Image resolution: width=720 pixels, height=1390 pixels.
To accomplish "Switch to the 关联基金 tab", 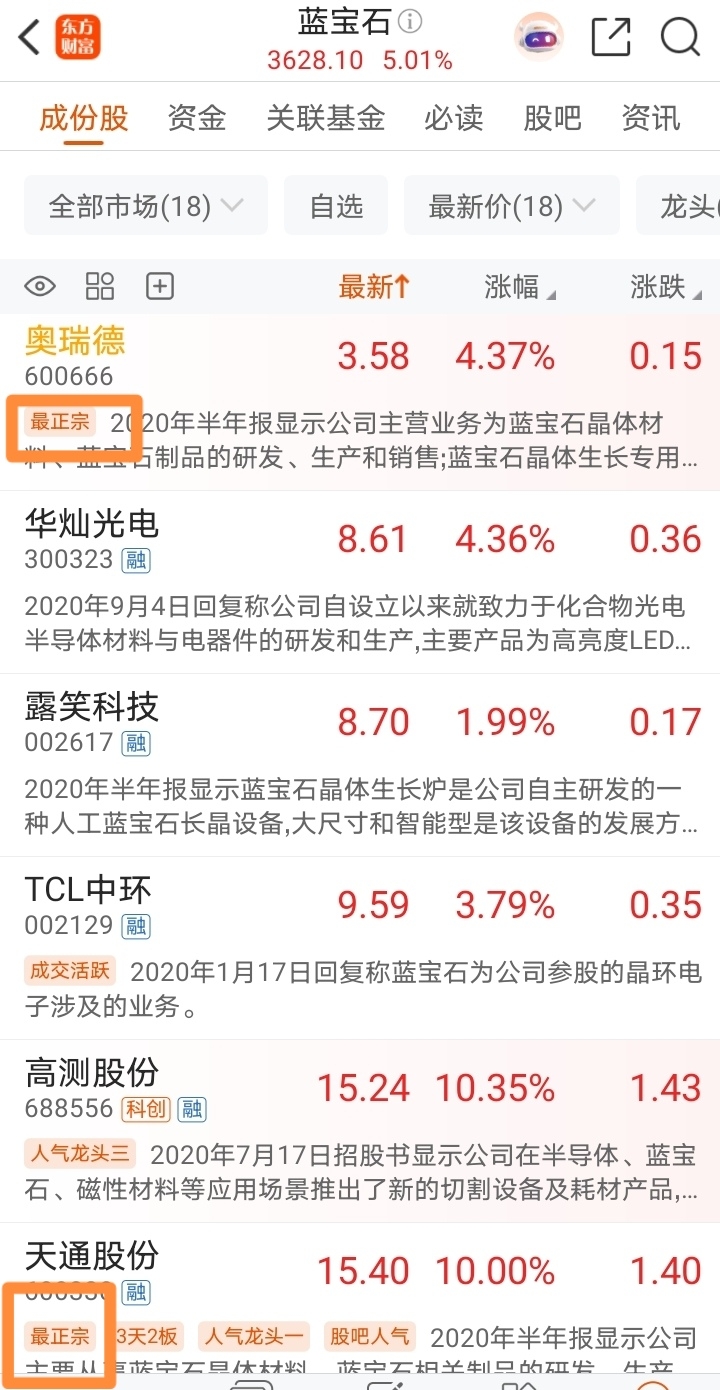I will point(325,119).
